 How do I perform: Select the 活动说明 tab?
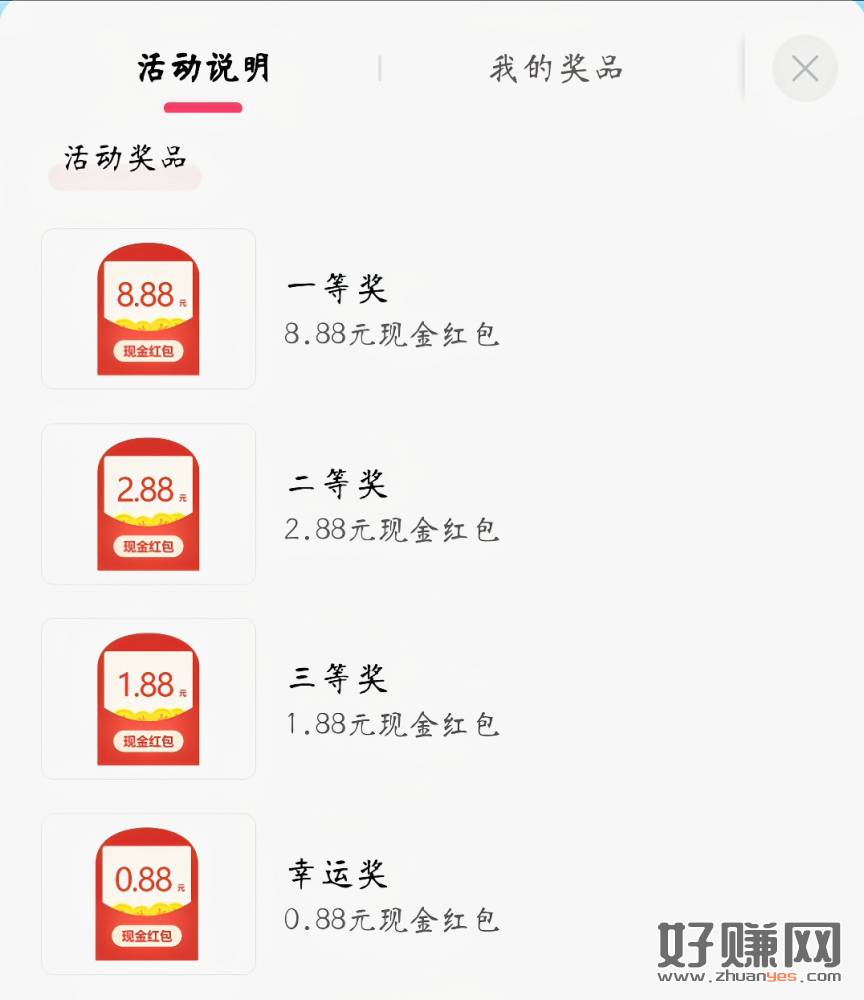coord(204,68)
